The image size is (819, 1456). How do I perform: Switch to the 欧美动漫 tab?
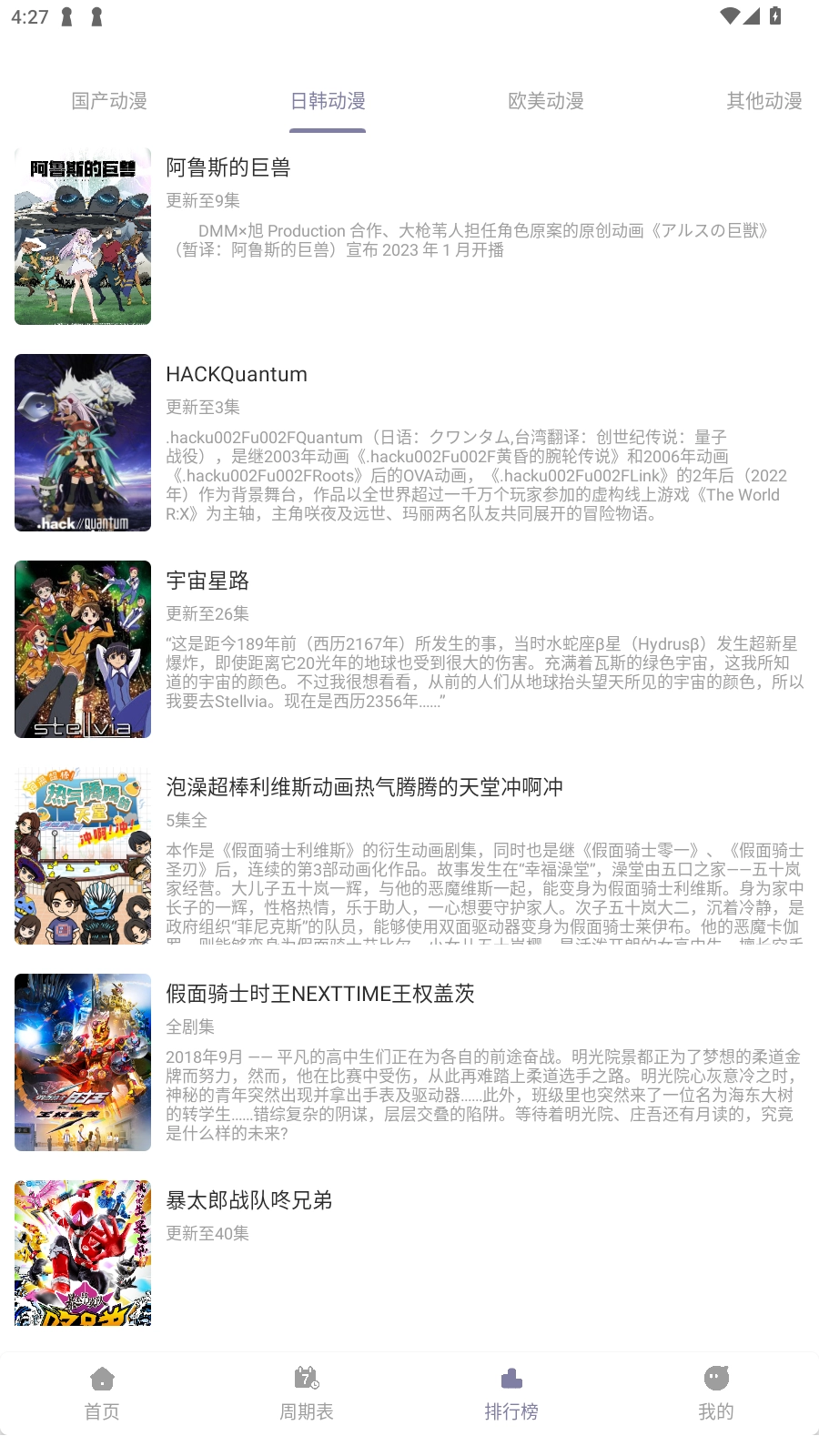click(x=546, y=101)
